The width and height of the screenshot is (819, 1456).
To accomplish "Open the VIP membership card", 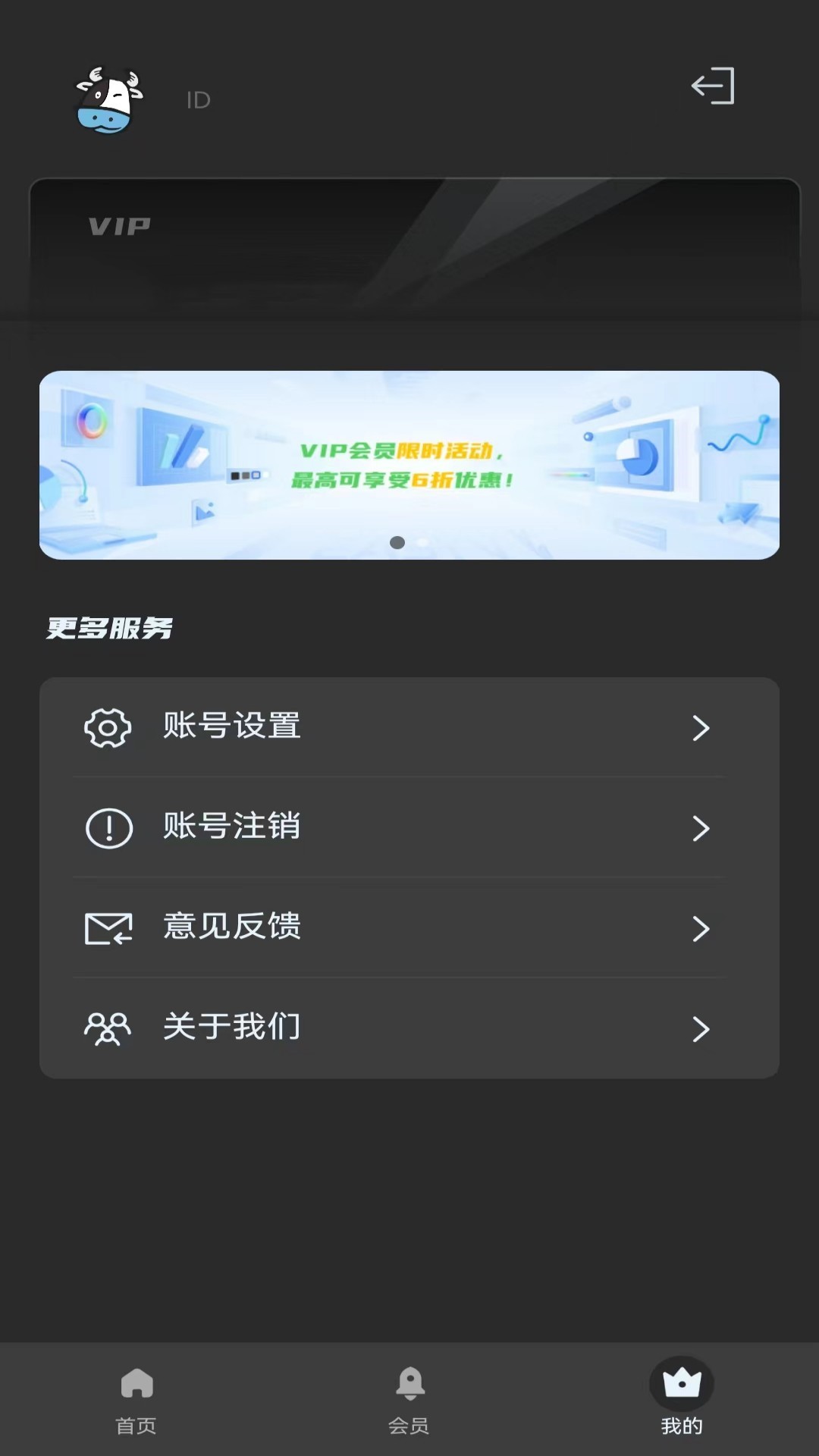I will (409, 243).
